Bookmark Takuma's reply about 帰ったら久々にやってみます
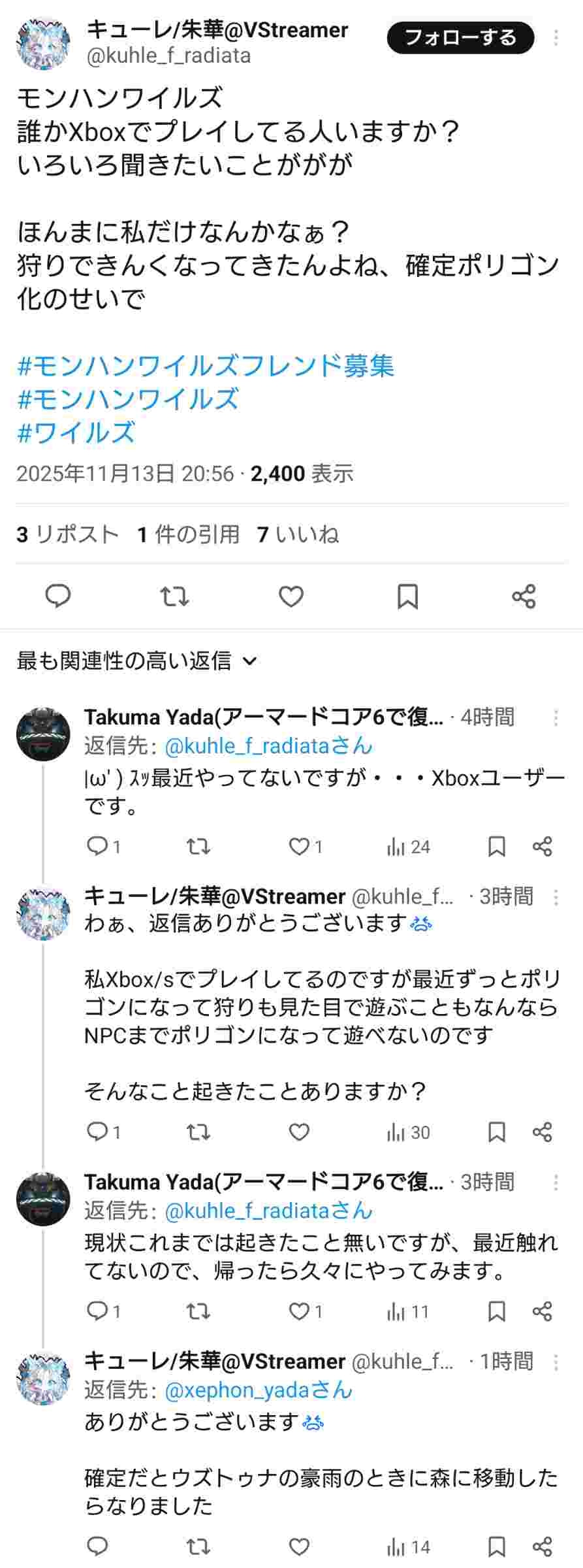 click(x=497, y=1311)
